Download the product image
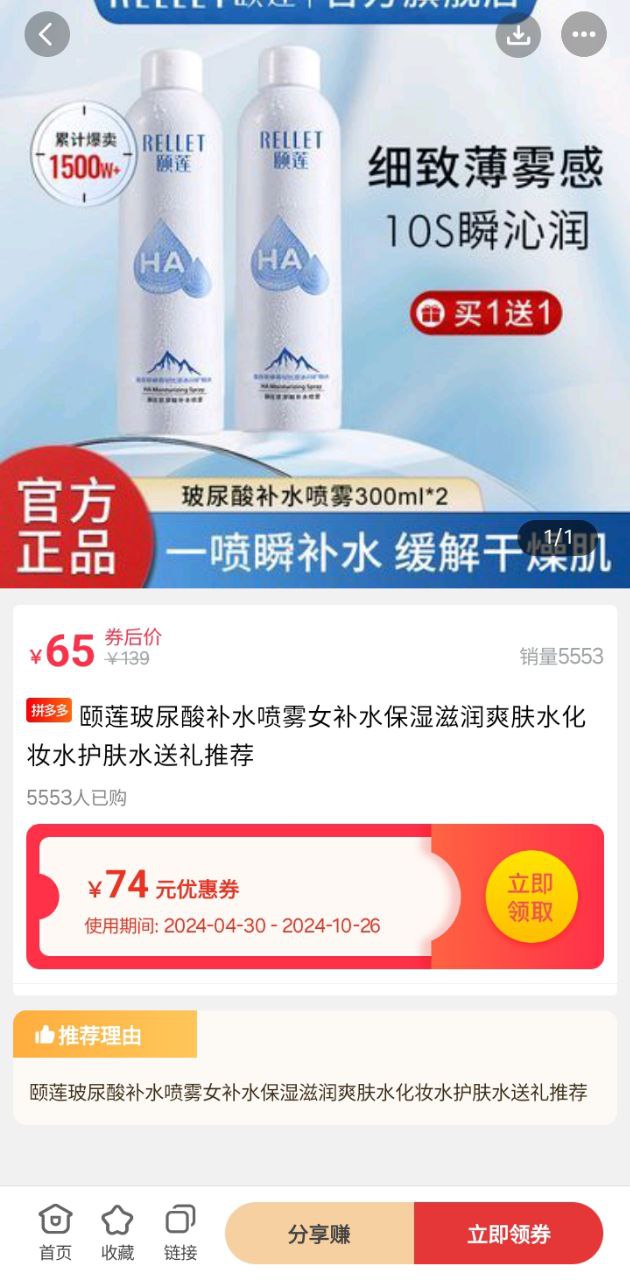 (x=518, y=35)
